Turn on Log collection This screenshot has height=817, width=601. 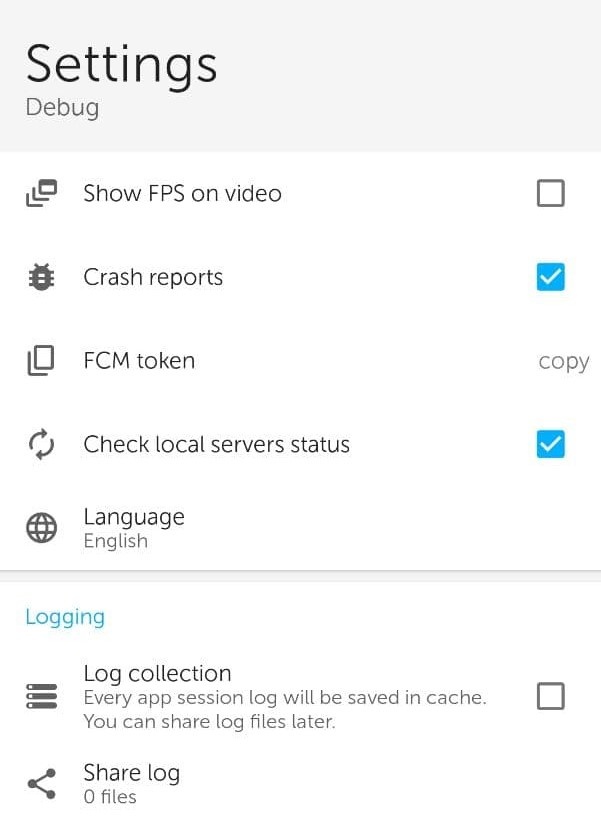coord(550,696)
